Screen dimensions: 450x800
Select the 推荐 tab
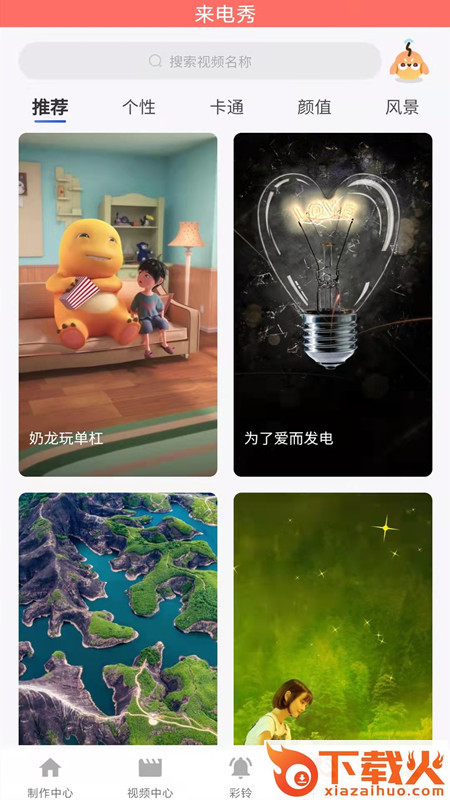tap(50, 108)
